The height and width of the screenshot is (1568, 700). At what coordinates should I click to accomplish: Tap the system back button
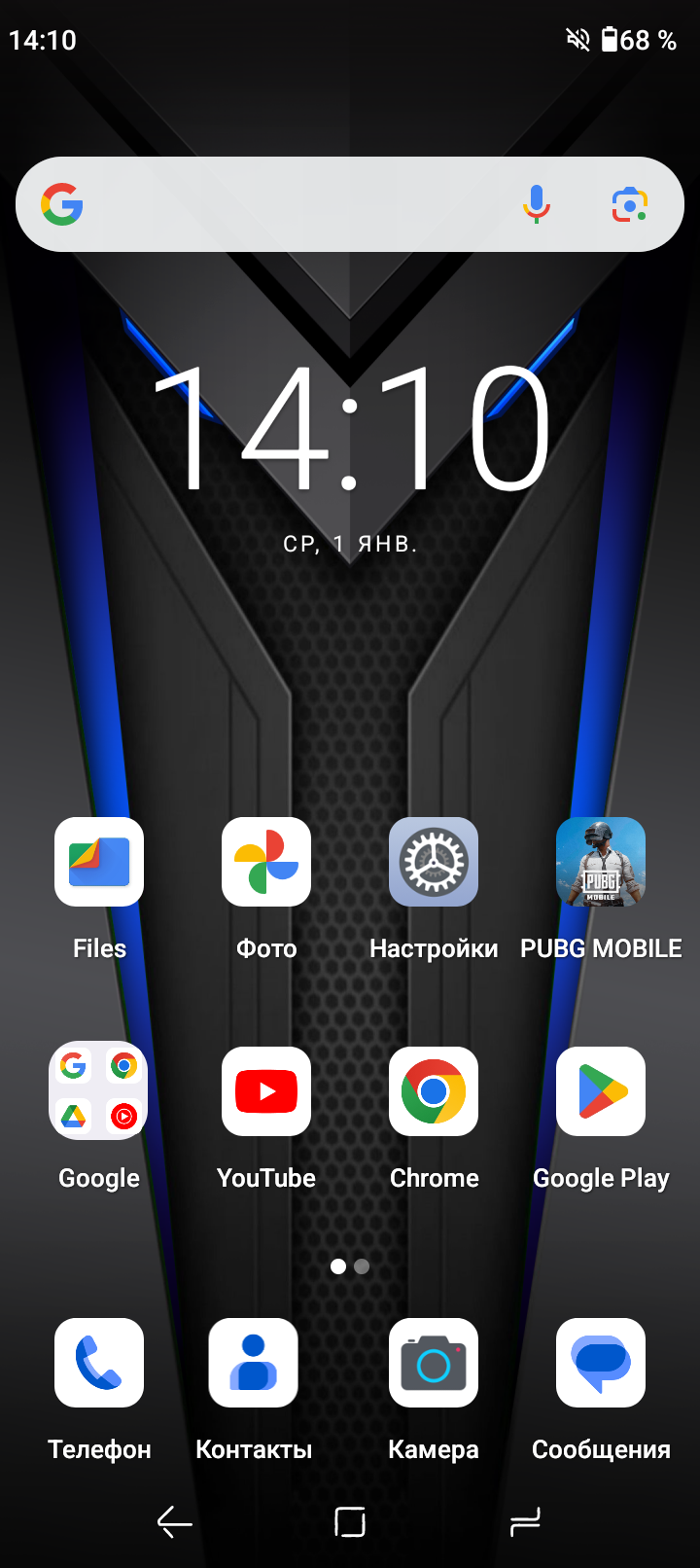coord(175,1521)
